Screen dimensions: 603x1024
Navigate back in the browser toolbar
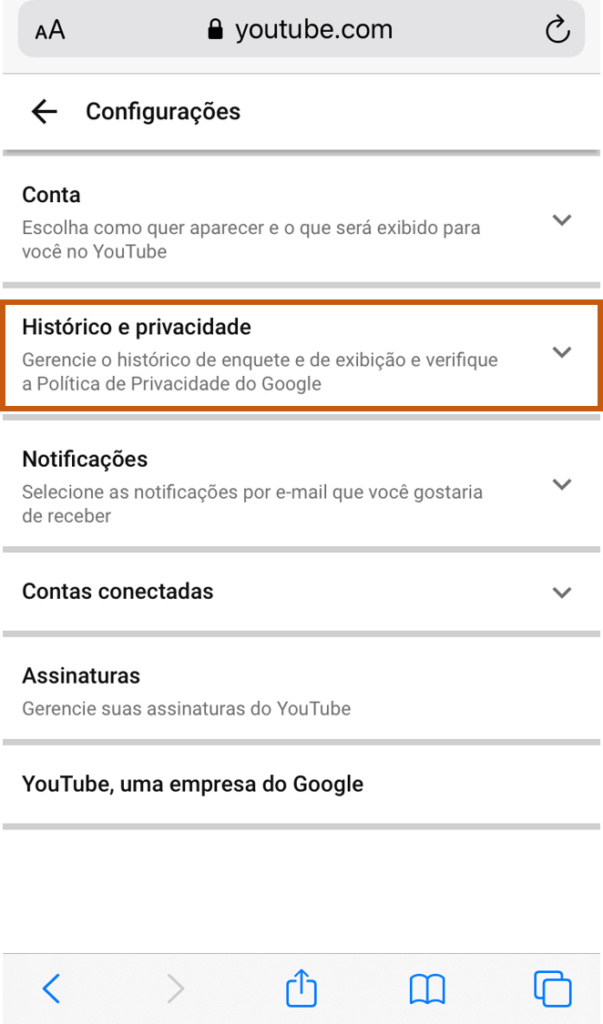[x=51, y=989]
